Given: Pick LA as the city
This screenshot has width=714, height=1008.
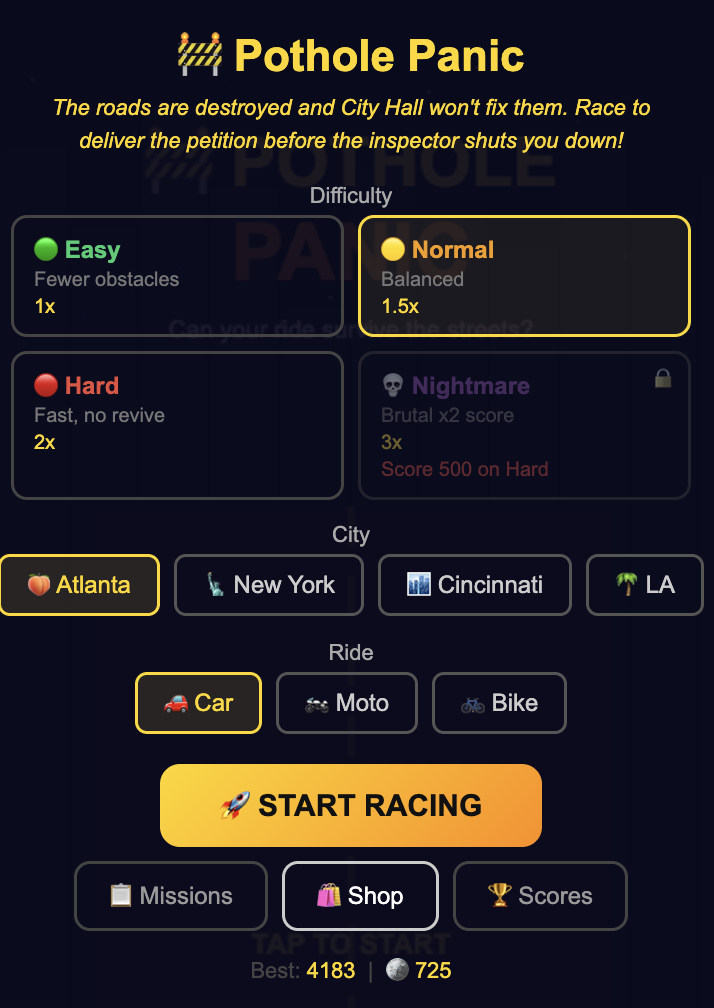Looking at the screenshot, I should 645,585.
